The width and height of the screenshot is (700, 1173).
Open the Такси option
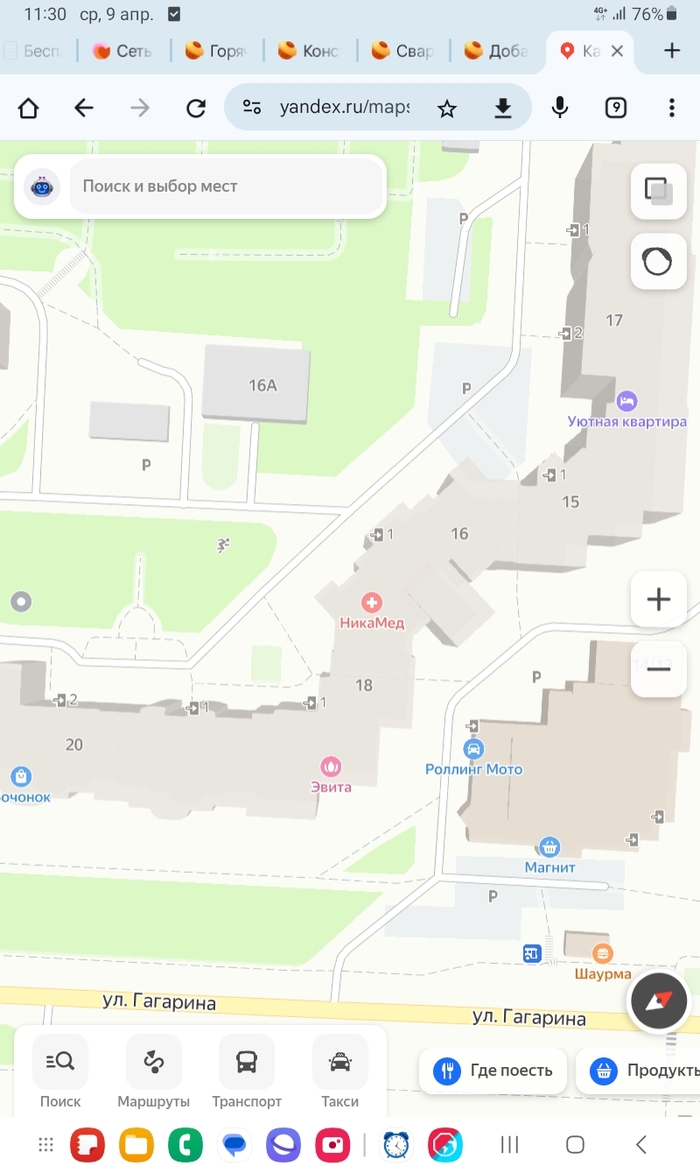[x=340, y=1071]
